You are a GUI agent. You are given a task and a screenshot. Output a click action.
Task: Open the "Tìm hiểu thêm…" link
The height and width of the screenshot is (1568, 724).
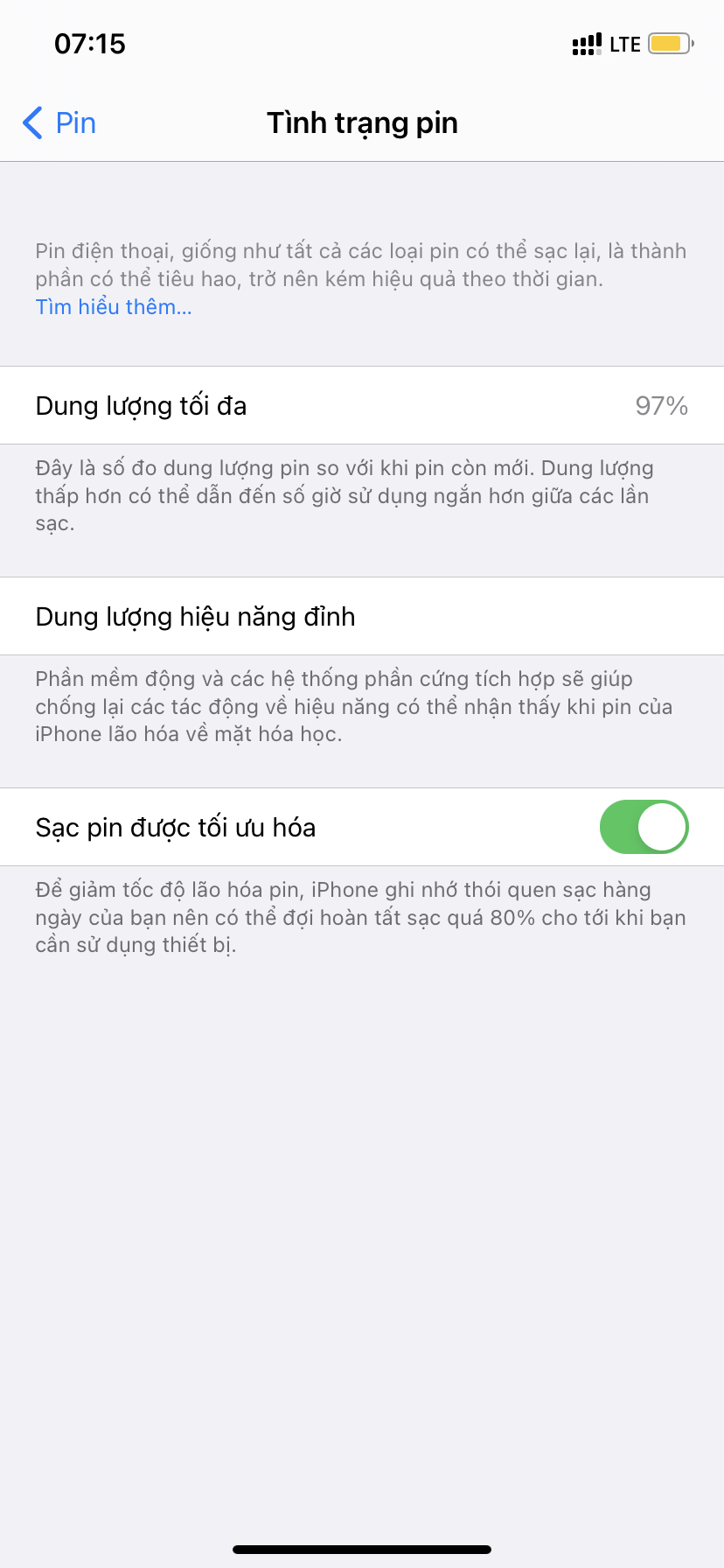coord(114,307)
